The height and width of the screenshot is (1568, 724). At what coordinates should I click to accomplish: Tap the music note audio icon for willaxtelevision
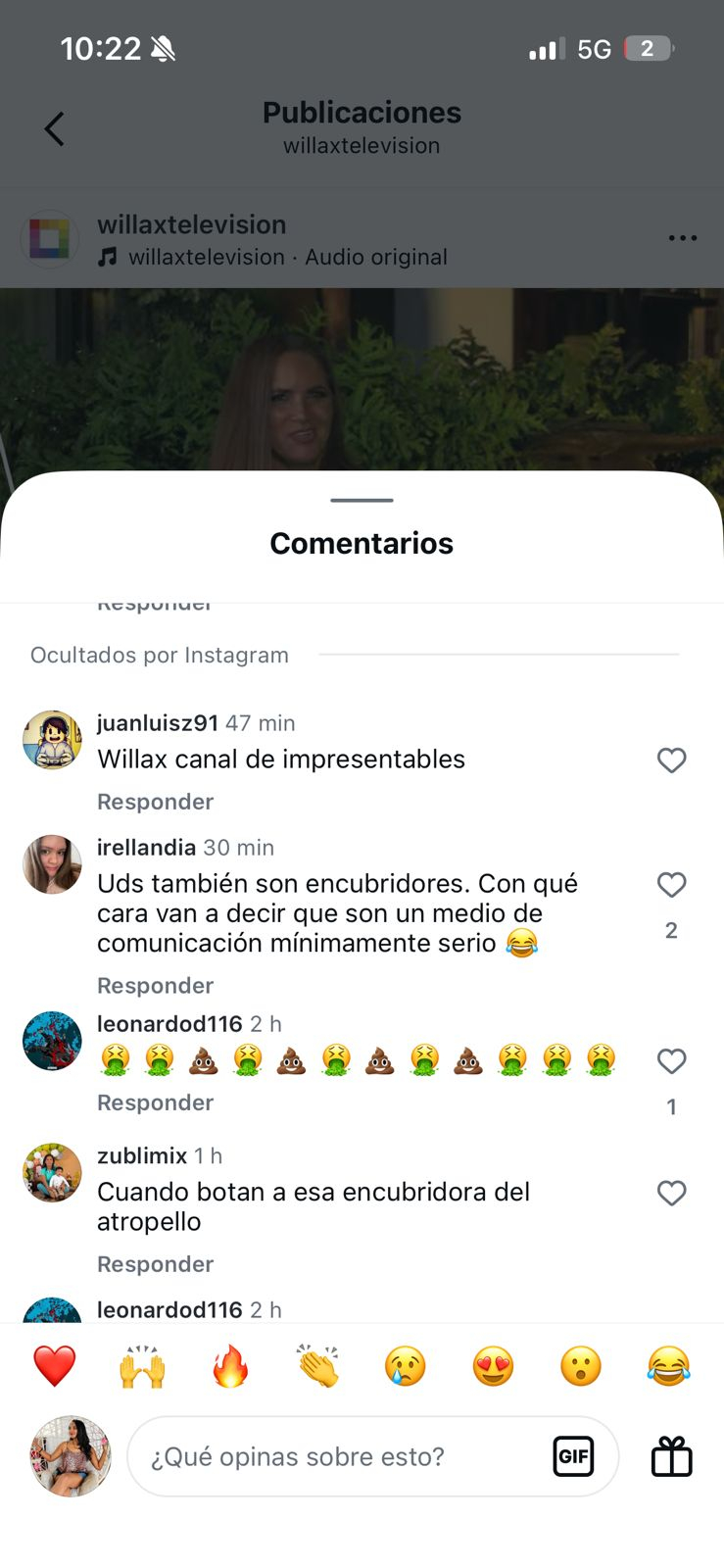click(108, 257)
